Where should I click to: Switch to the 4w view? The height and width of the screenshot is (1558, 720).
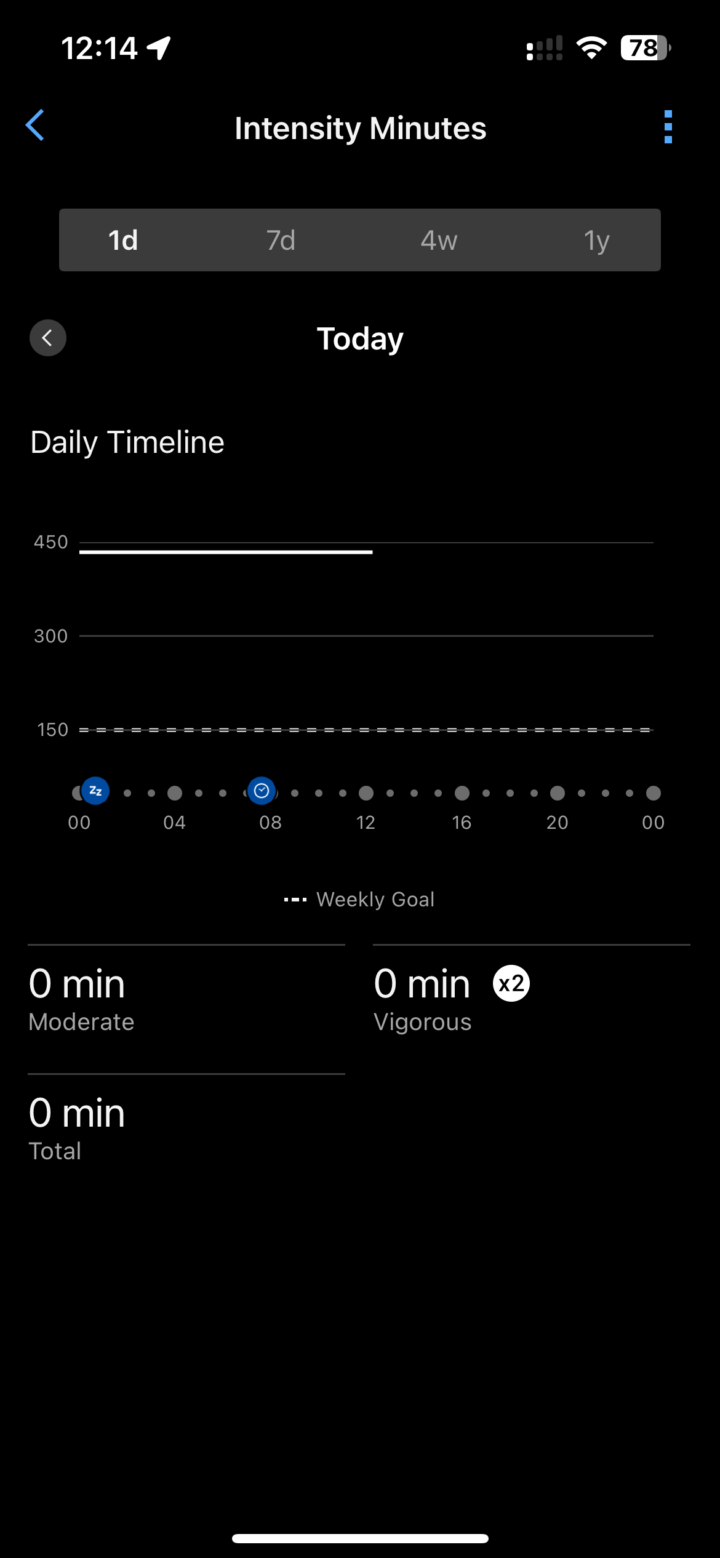tap(439, 240)
